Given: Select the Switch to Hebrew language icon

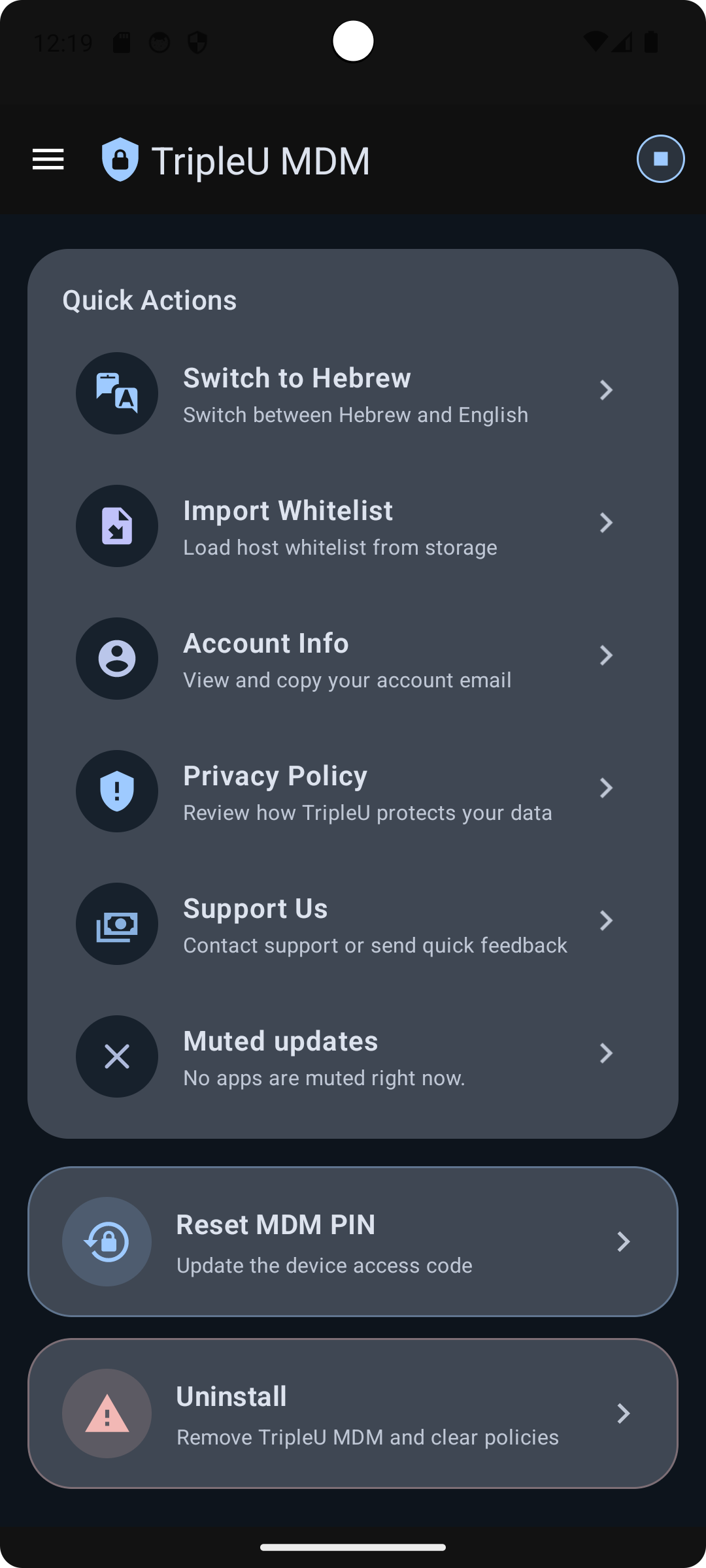Looking at the screenshot, I should [116, 393].
